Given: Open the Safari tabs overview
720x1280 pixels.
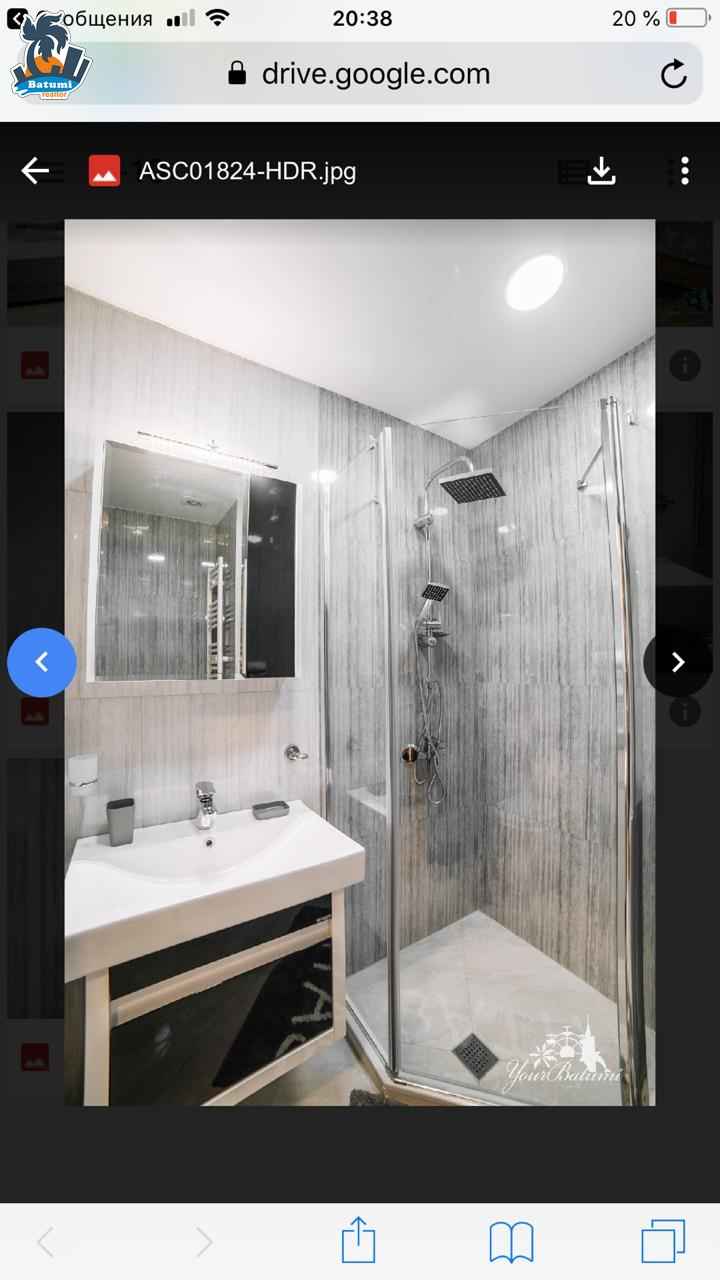Looking at the screenshot, I should (x=663, y=1242).
